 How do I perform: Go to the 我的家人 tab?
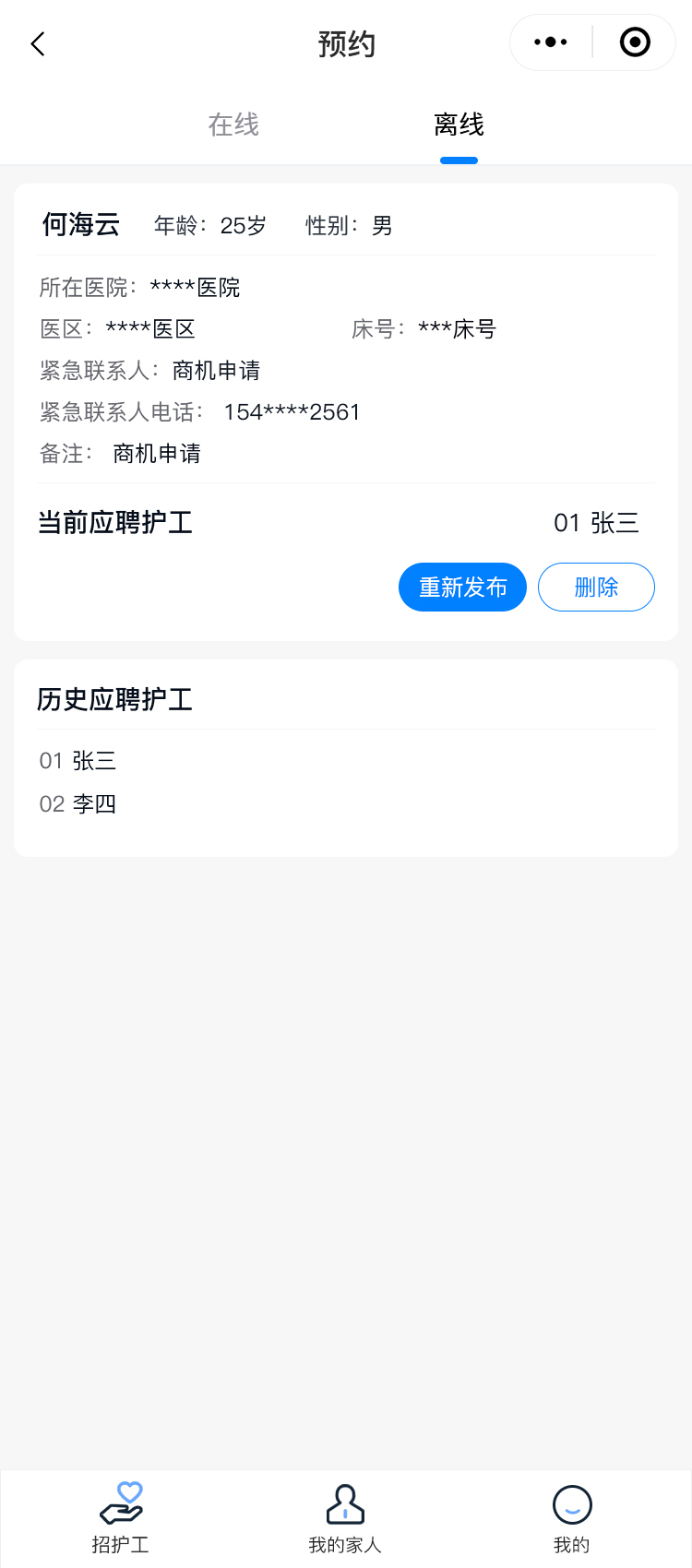click(345, 1518)
